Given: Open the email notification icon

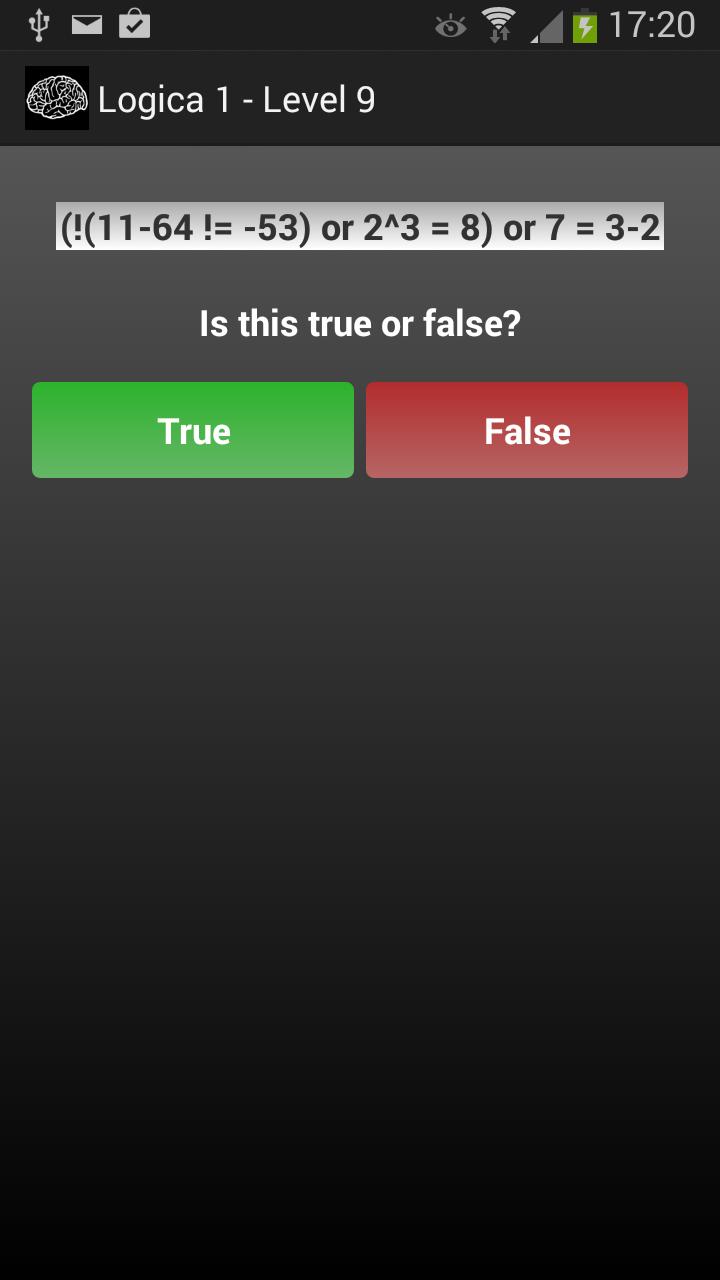Looking at the screenshot, I should pyautogui.click(x=86, y=24).
